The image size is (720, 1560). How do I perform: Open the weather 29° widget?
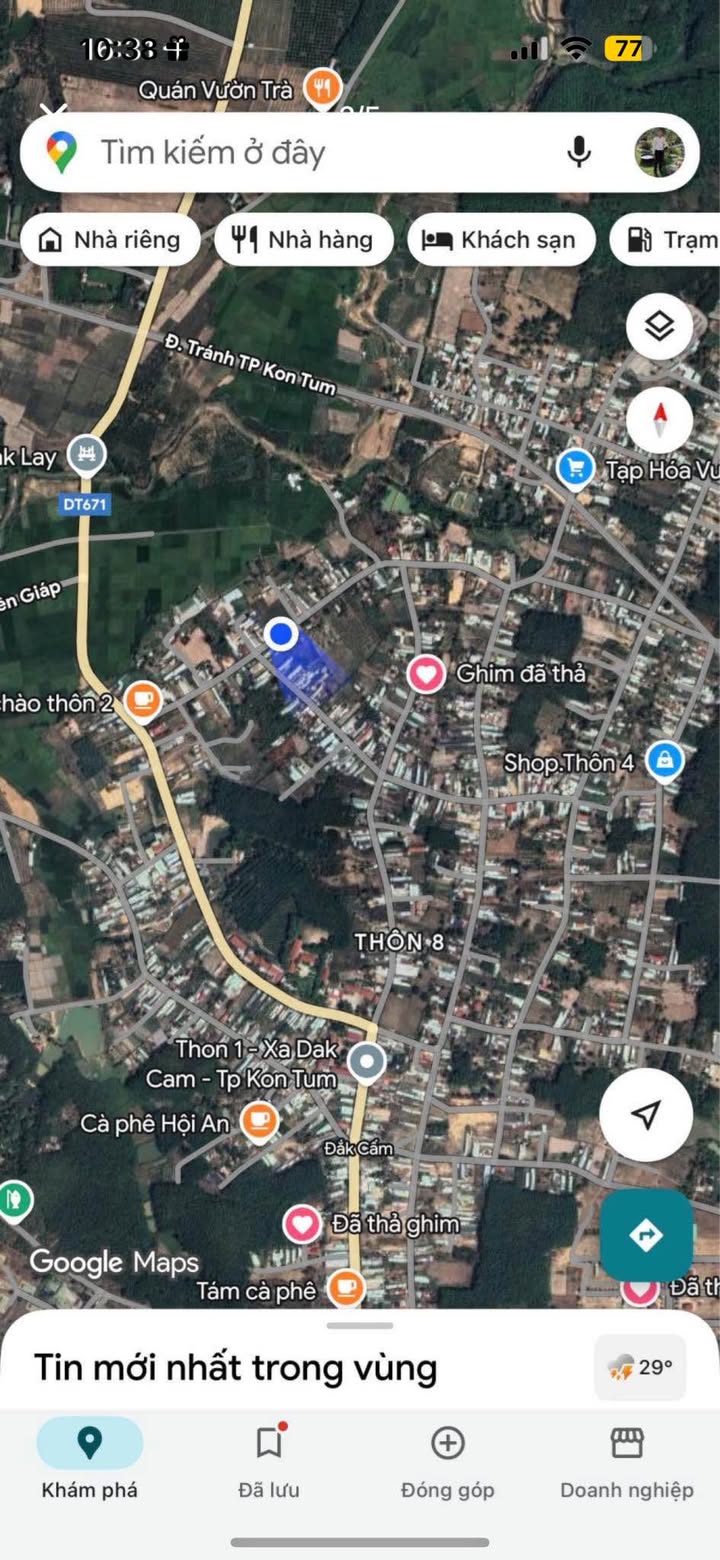(640, 1367)
